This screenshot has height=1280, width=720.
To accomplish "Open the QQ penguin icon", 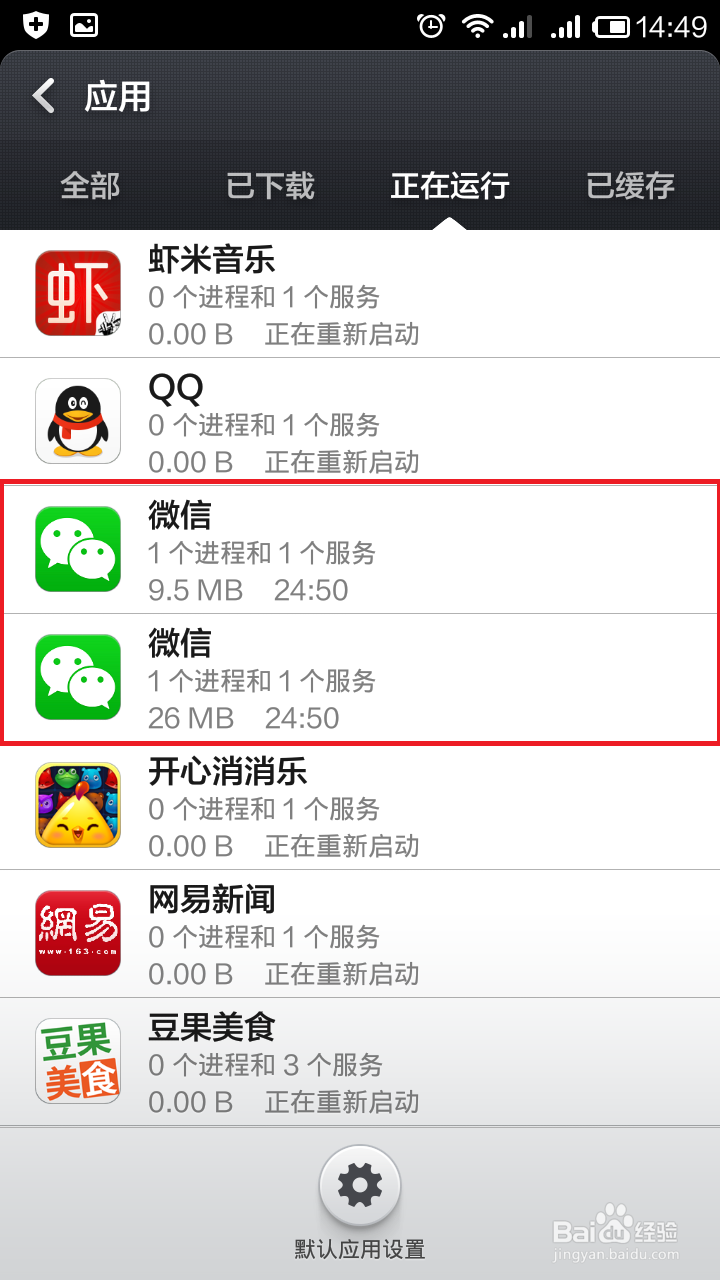I will click(78, 420).
